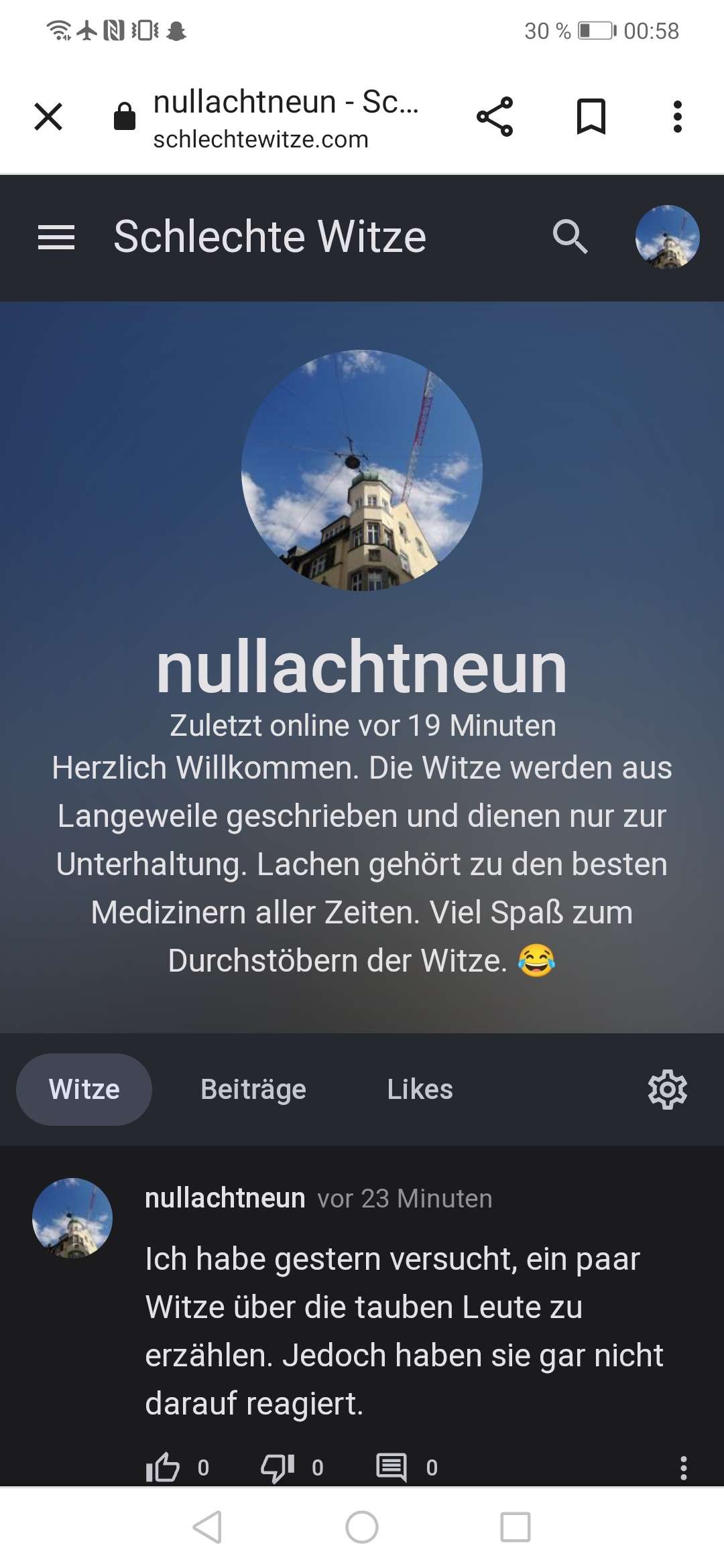
Task: Switch to the Beiträge tab
Action: pyautogui.click(x=253, y=1090)
